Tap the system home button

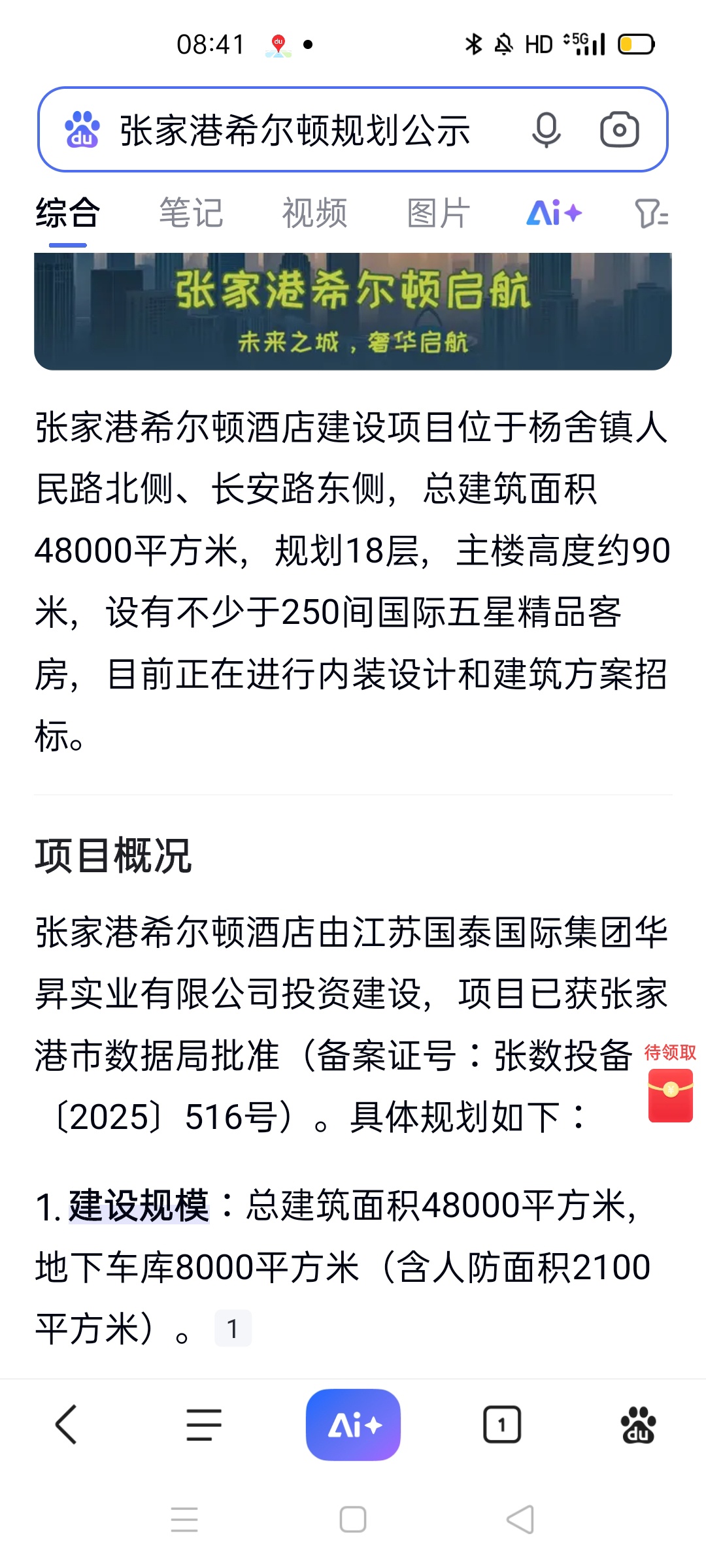click(x=353, y=1519)
